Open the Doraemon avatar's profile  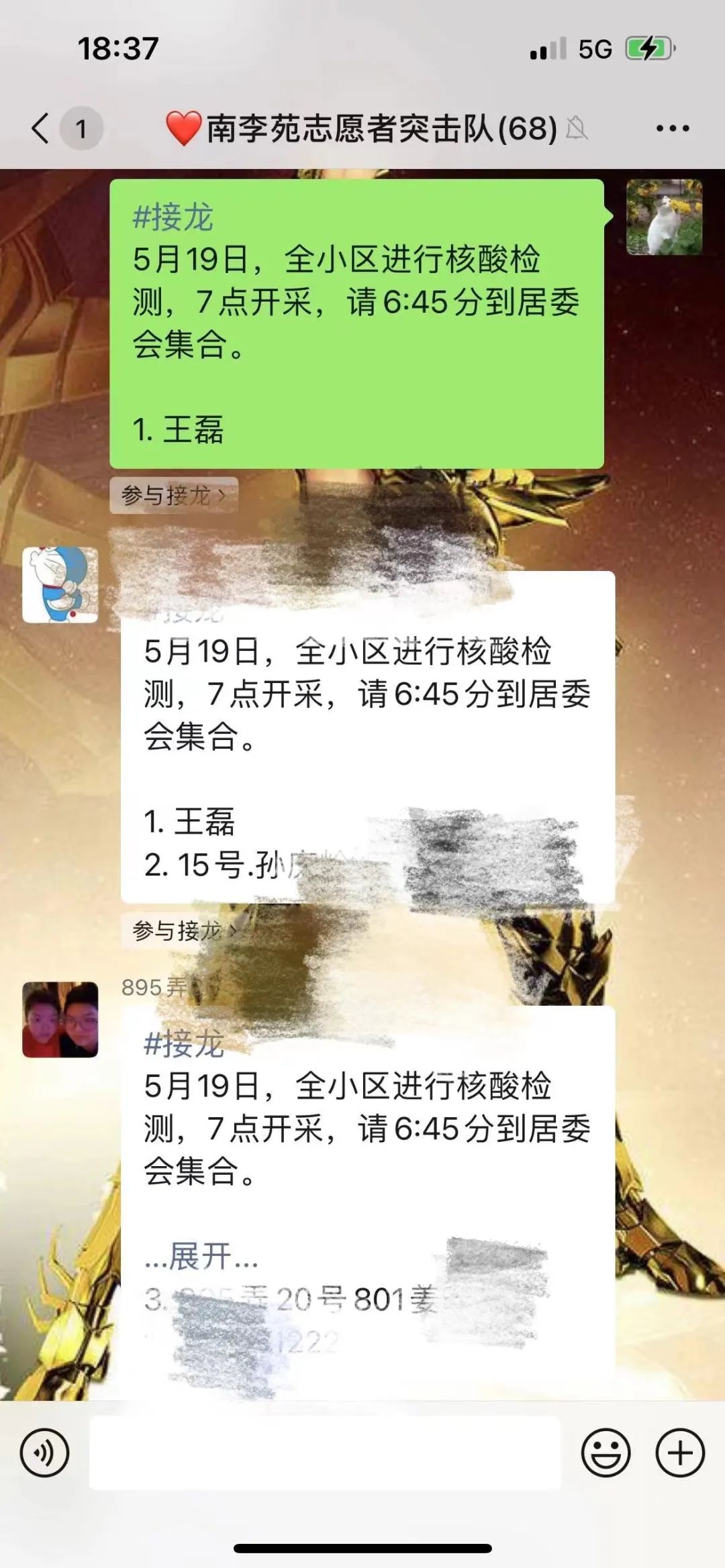pos(60,584)
